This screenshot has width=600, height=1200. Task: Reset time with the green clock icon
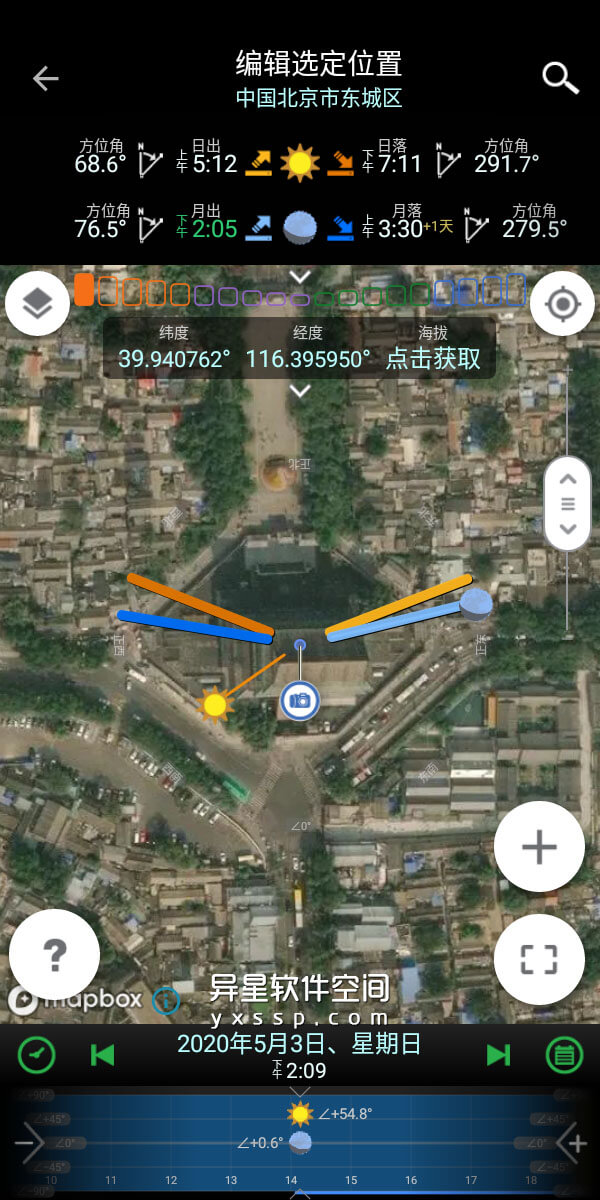(37, 1054)
